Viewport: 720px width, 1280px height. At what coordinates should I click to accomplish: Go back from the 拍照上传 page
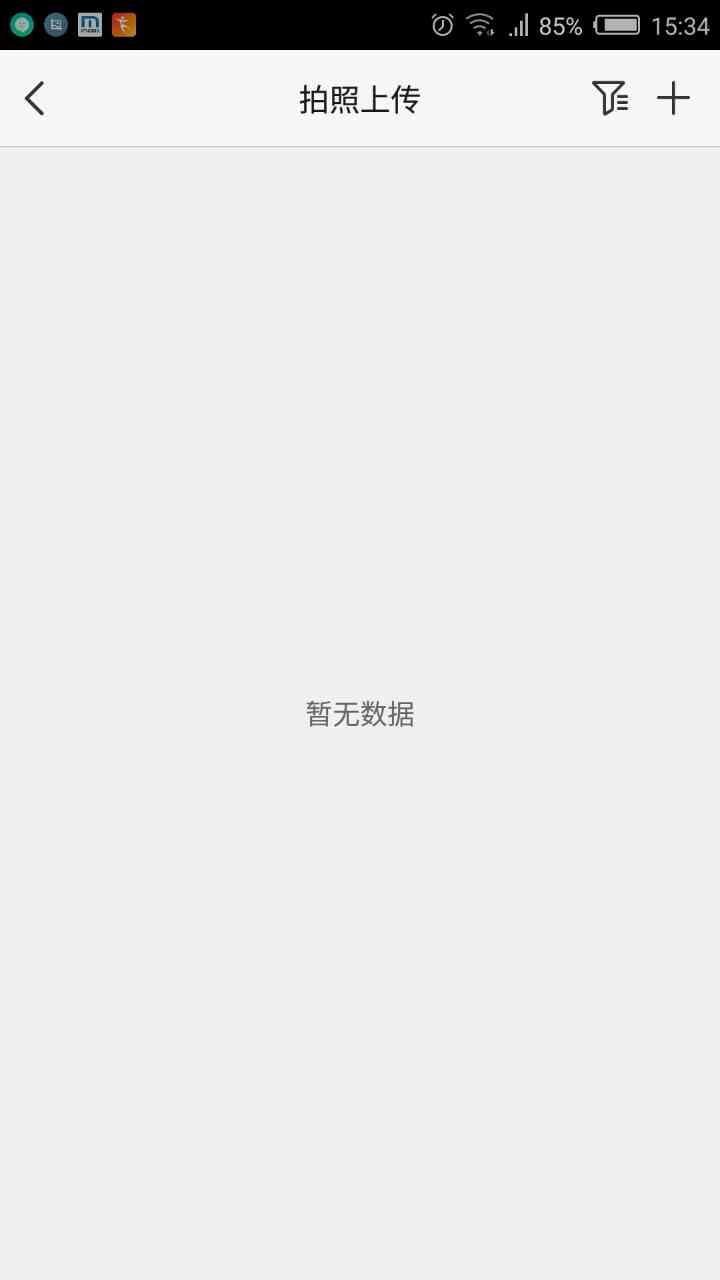tap(35, 98)
